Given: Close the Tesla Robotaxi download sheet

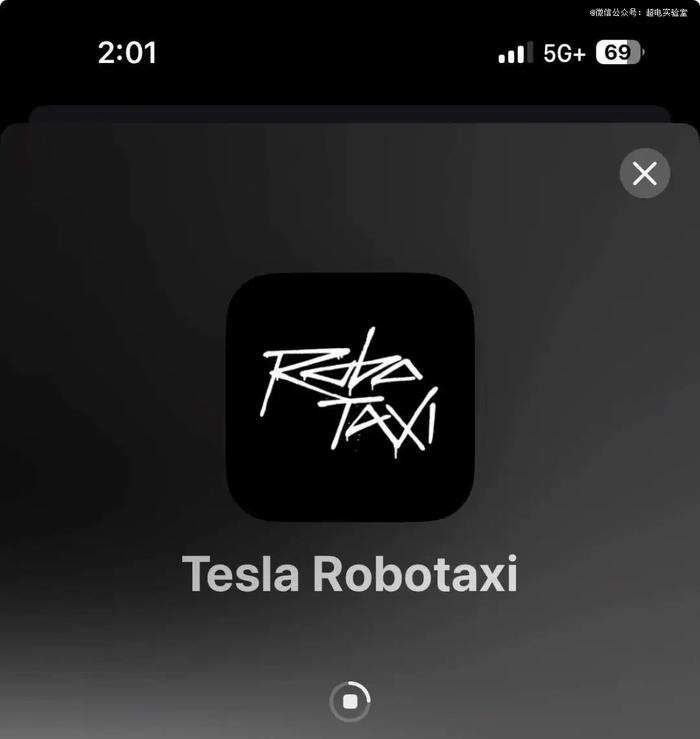Looking at the screenshot, I should coord(645,173).
